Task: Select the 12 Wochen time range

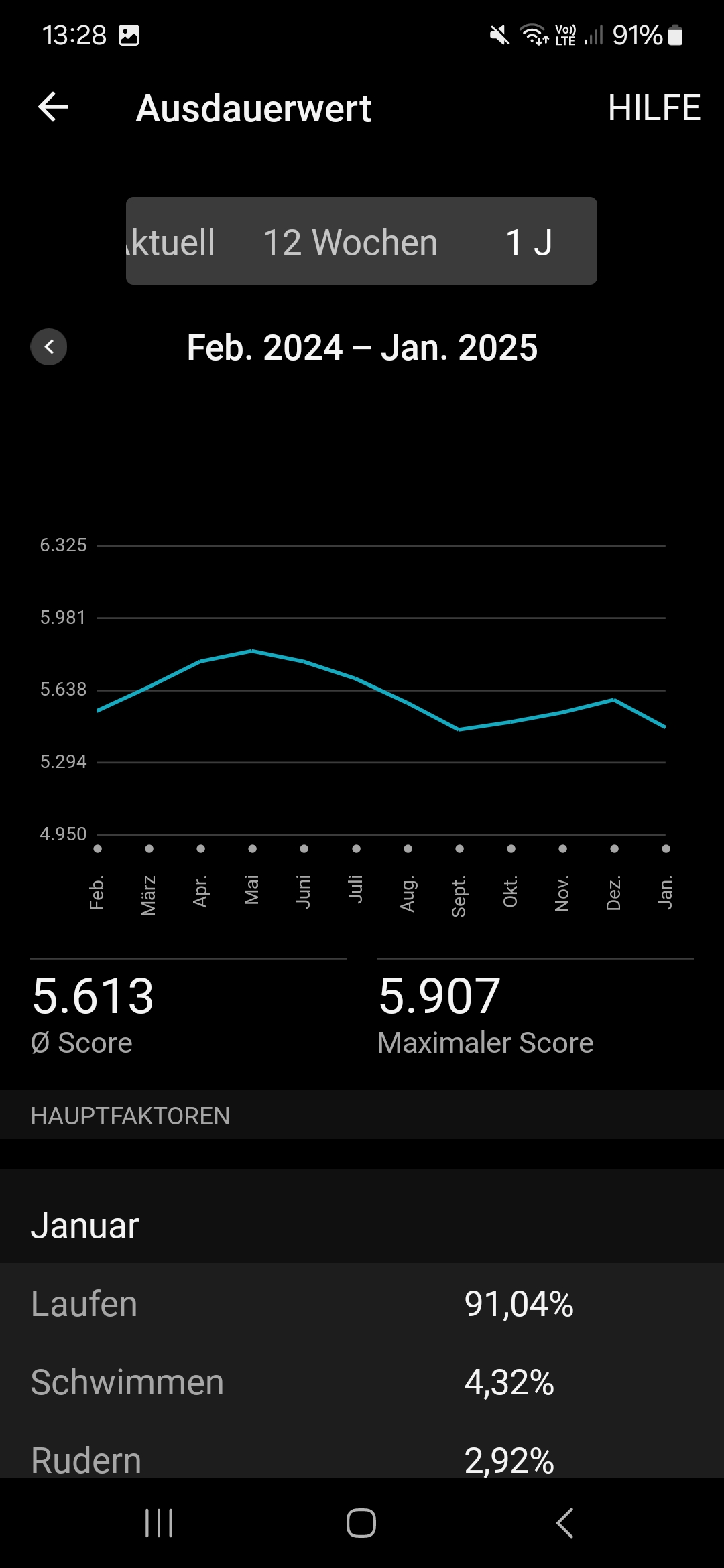Action: coord(350,242)
